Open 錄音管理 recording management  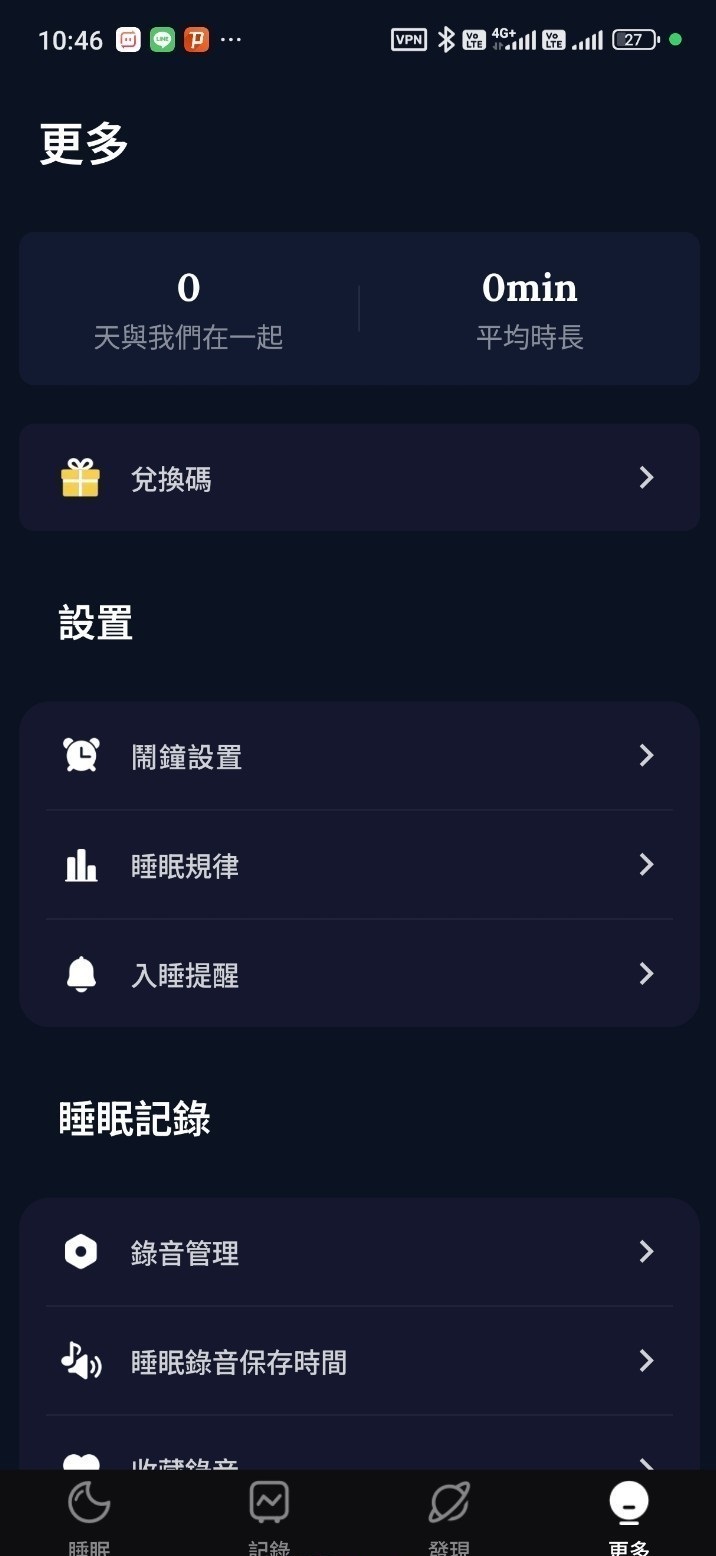coord(358,1252)
